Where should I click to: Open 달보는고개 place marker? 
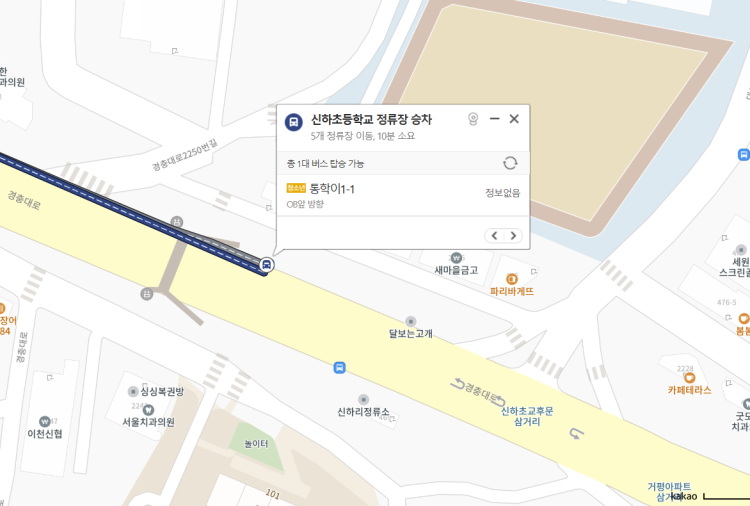[x=411, y=321]
